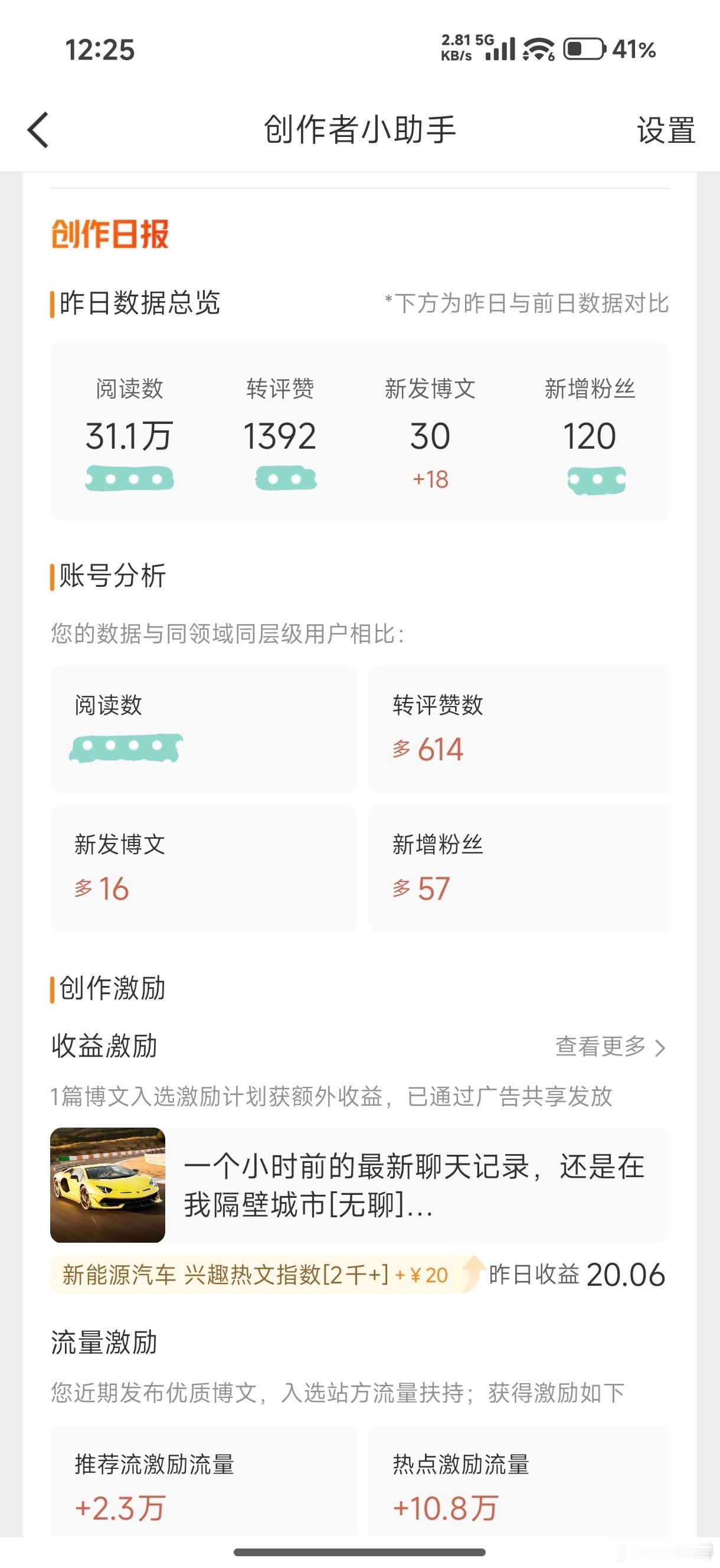This screenshot has height=1568, width=720.
Task: Tap the back arrow to exit creator assistant
Action: tap(38, 130)
